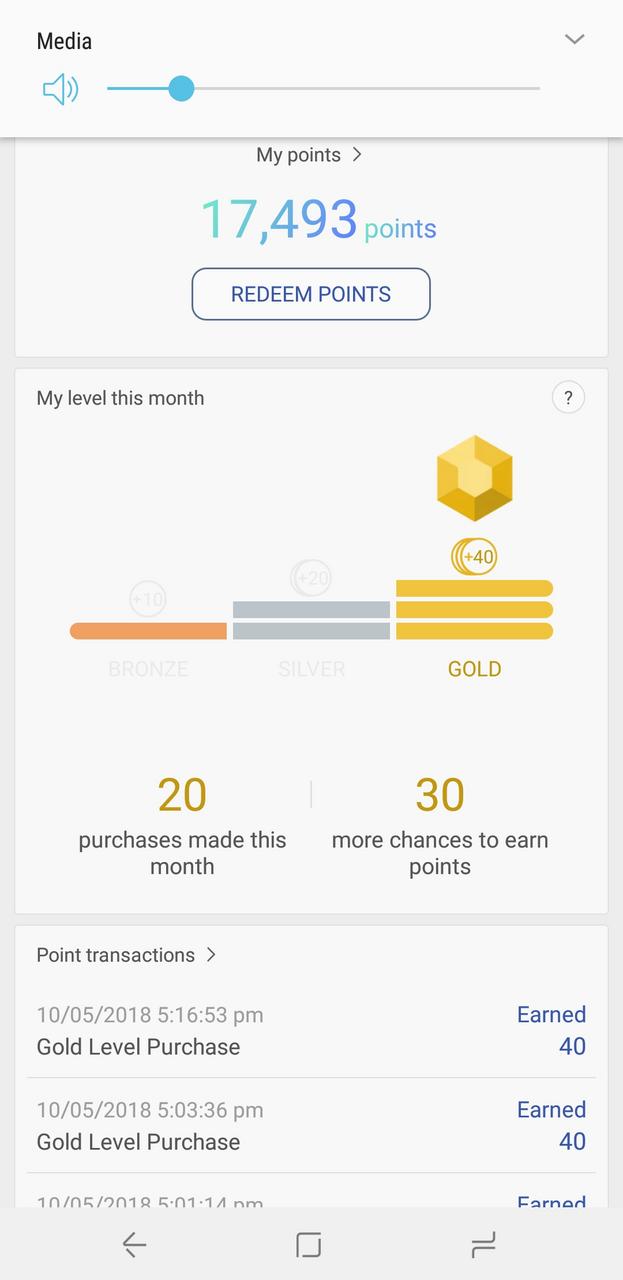Image resolution: width=623 pixels, height=1280 pixels.
Task: Open My points details
Action: (x=308, y=155)
